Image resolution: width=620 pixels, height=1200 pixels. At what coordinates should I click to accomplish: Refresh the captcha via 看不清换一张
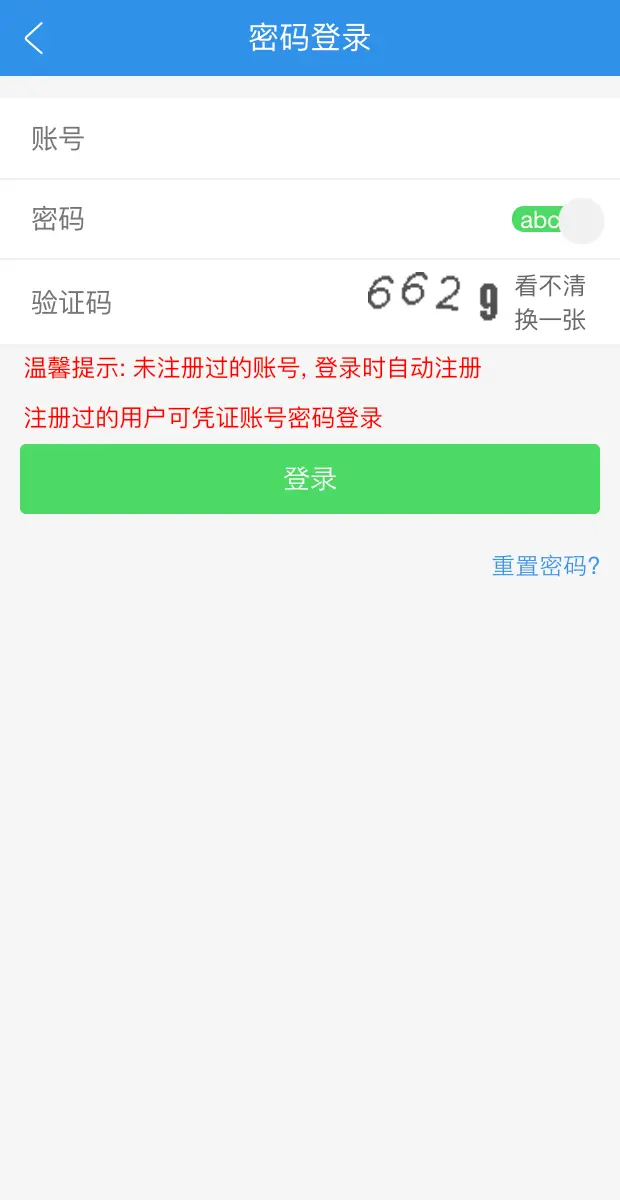click(x=550, y=303)
